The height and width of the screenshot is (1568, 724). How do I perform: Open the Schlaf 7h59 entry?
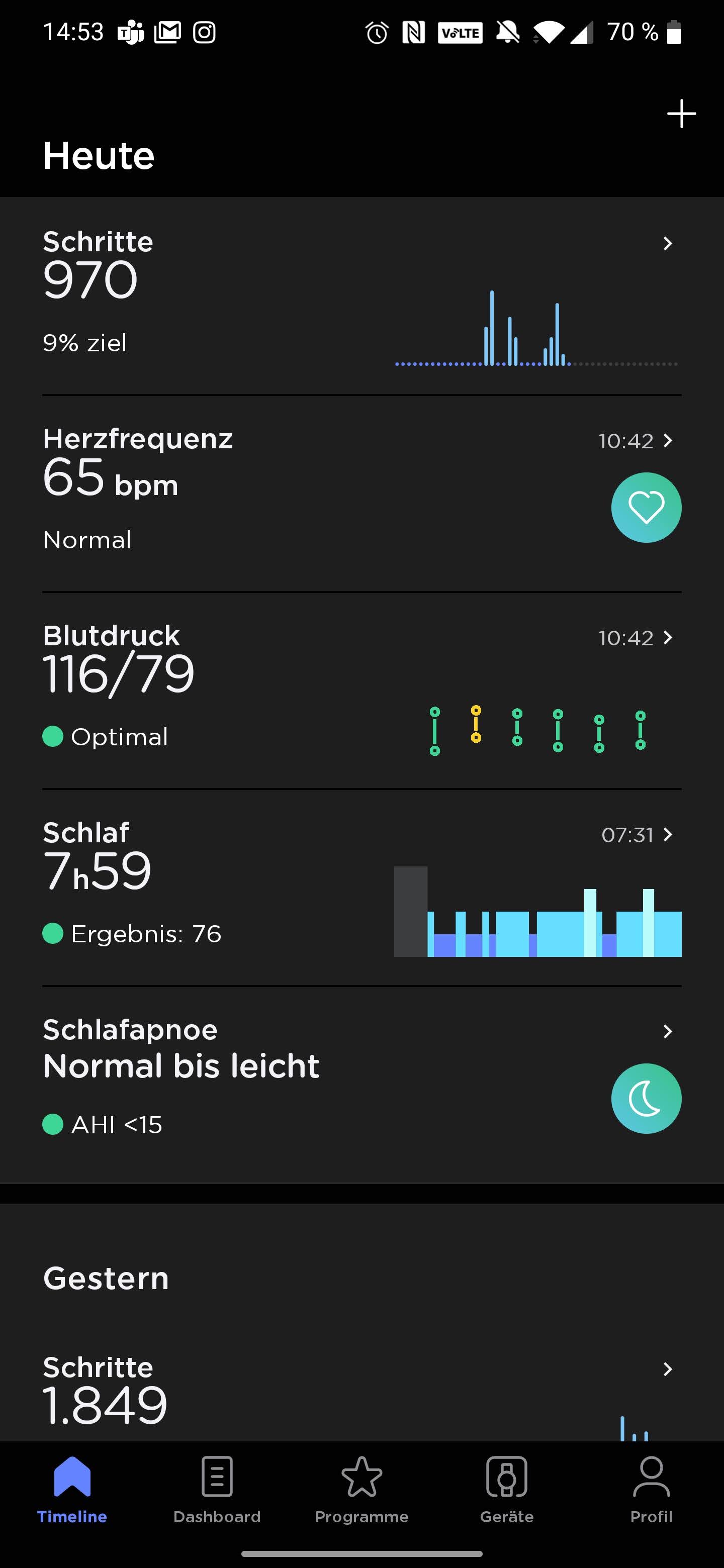(x=361, y=887)
